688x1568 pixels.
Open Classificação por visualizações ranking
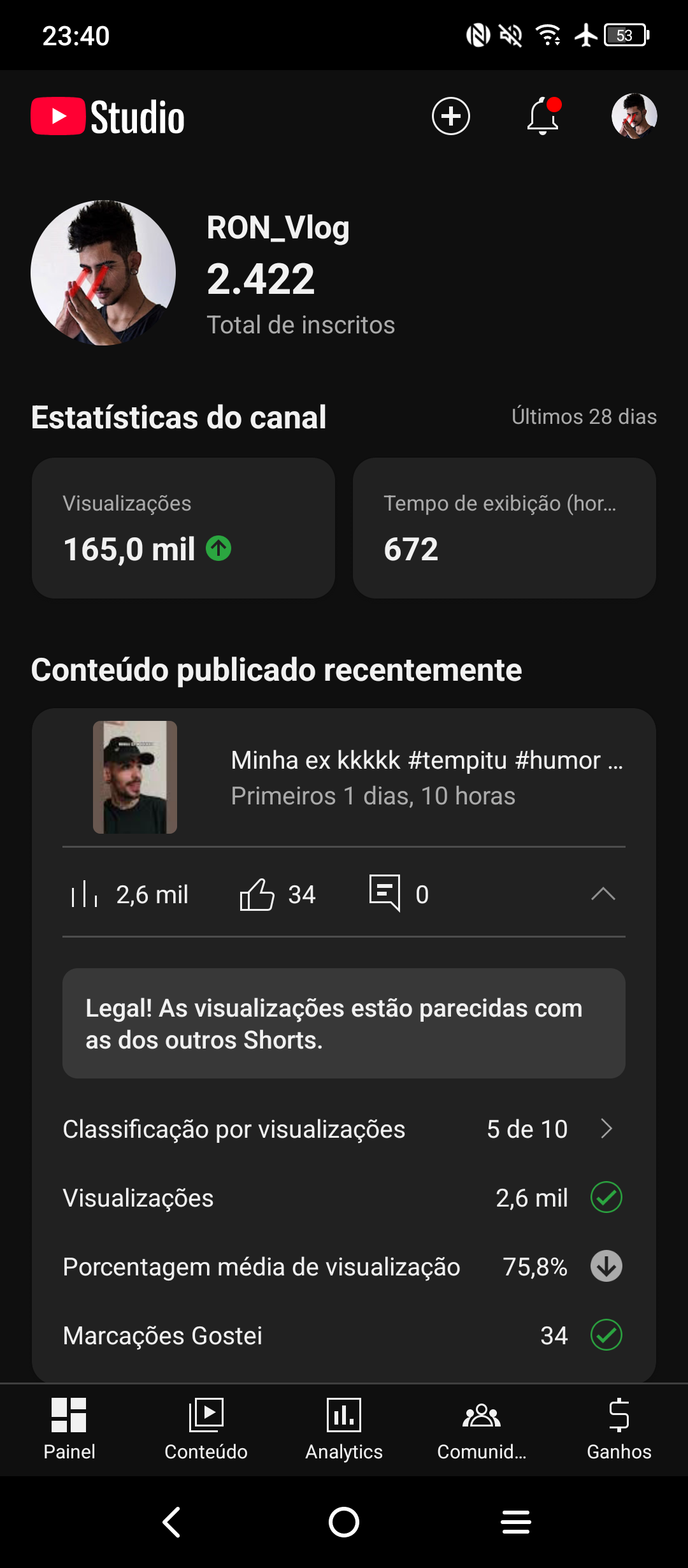344,1129
